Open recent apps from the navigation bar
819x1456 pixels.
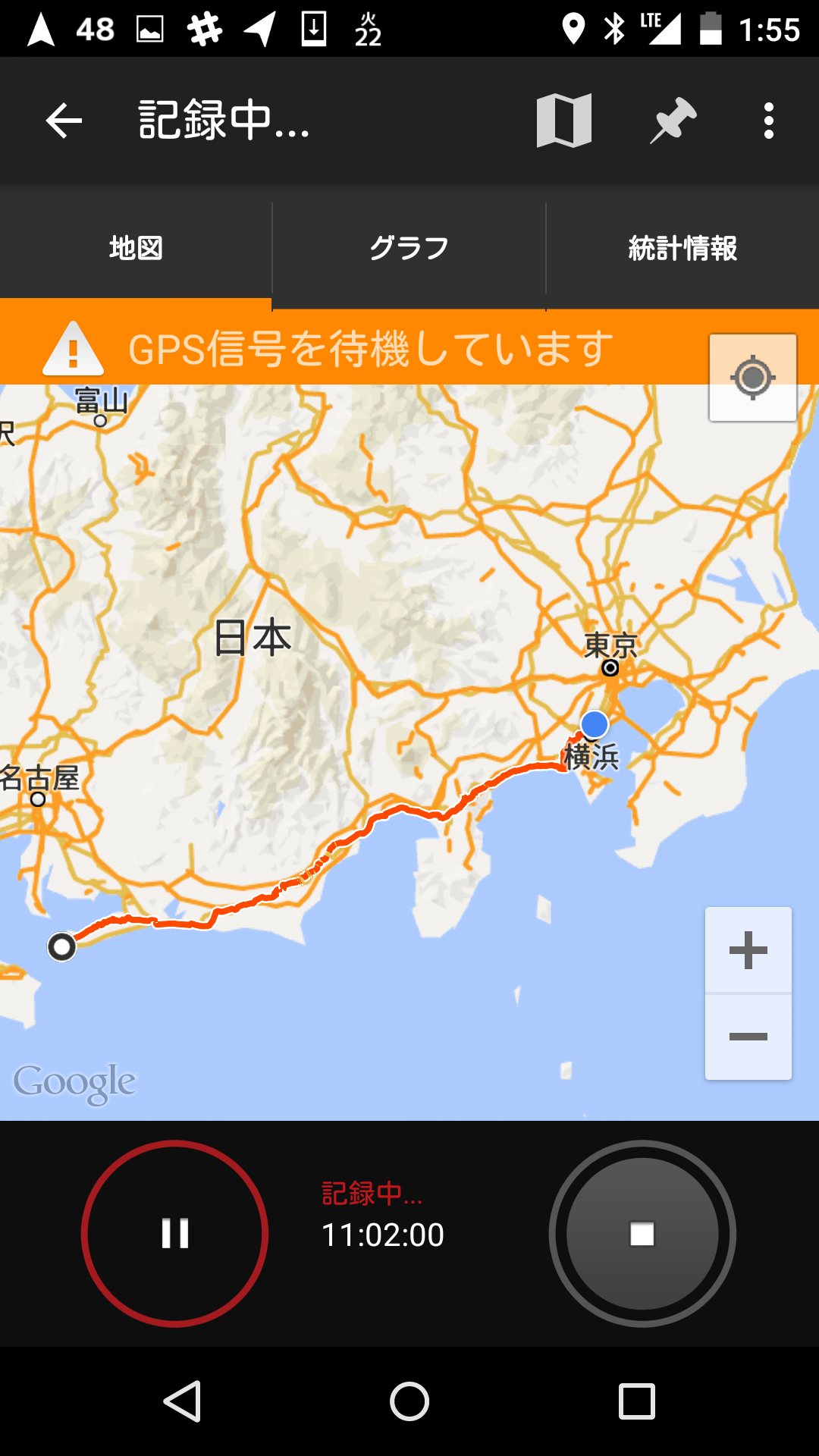point(637,1401)
